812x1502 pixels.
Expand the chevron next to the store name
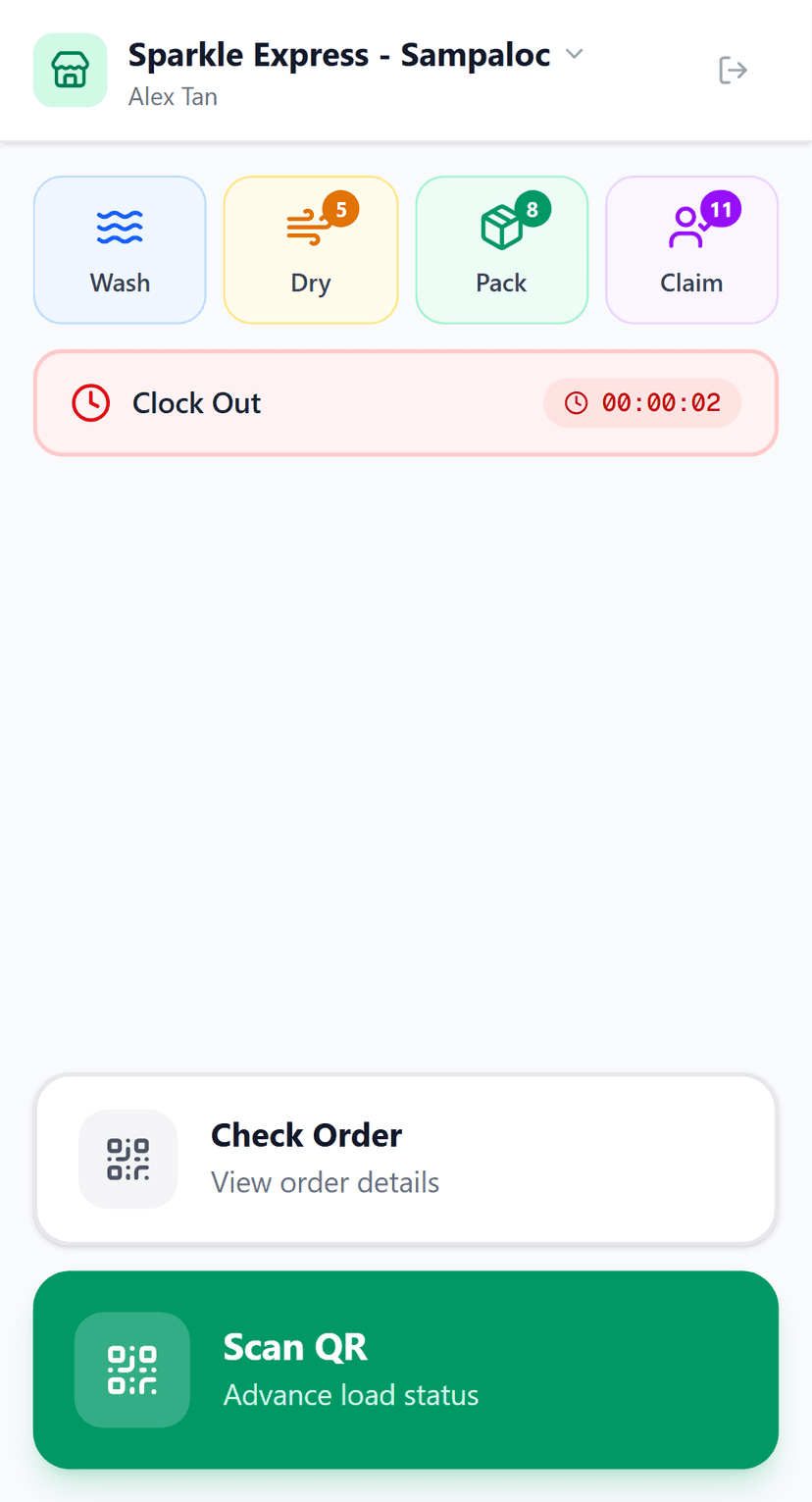pos(574,54)
